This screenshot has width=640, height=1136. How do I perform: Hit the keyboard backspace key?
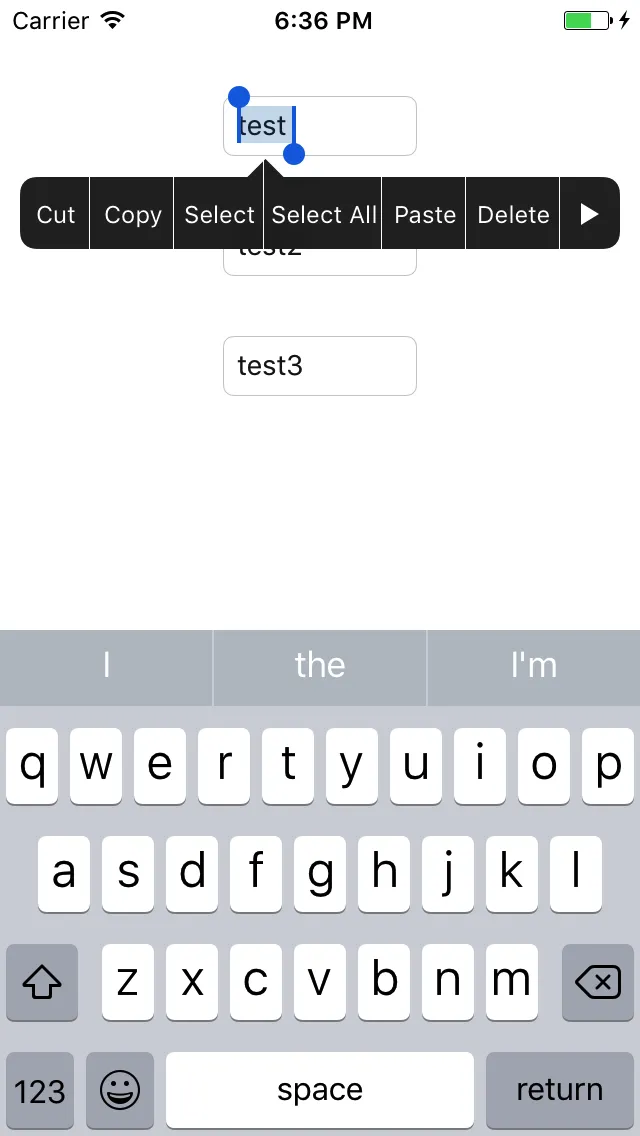pyautogui.click(x=598, y=983)
